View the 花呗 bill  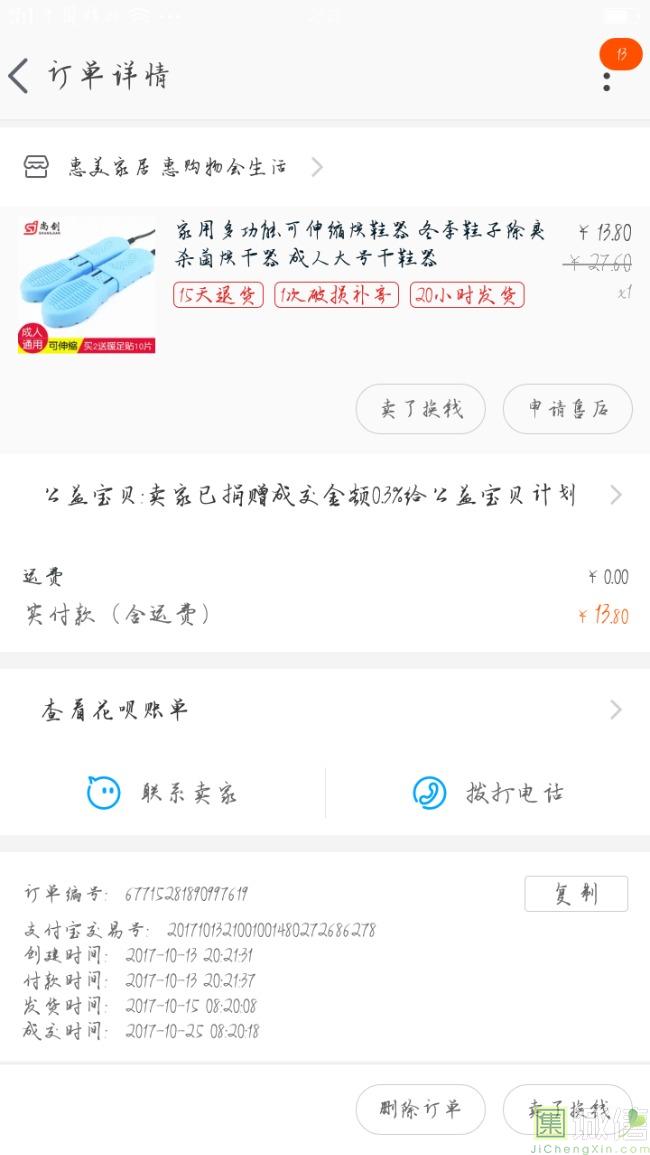tap(325, 710)
